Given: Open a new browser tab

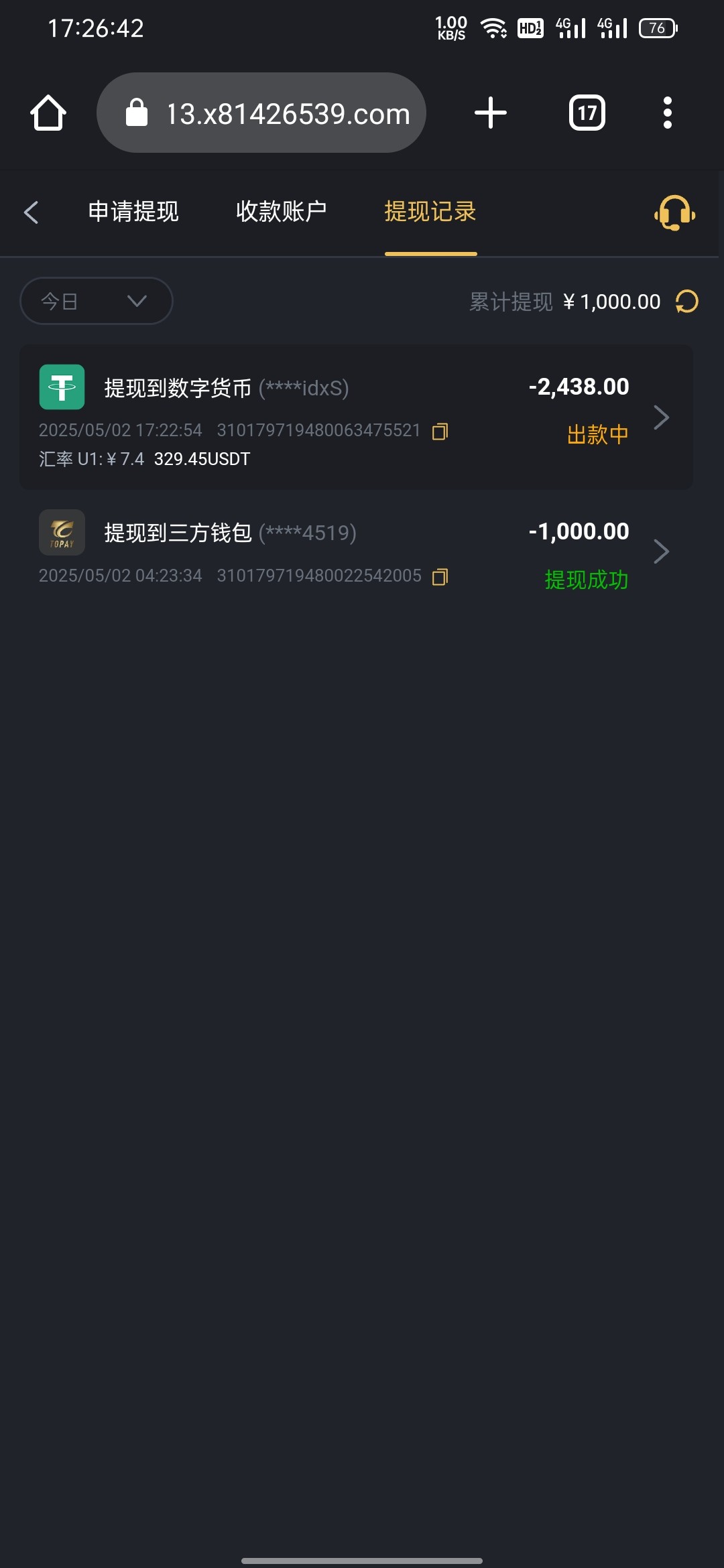Looking at the screenshot, I should pyautogui.click(x=491, y=113).
